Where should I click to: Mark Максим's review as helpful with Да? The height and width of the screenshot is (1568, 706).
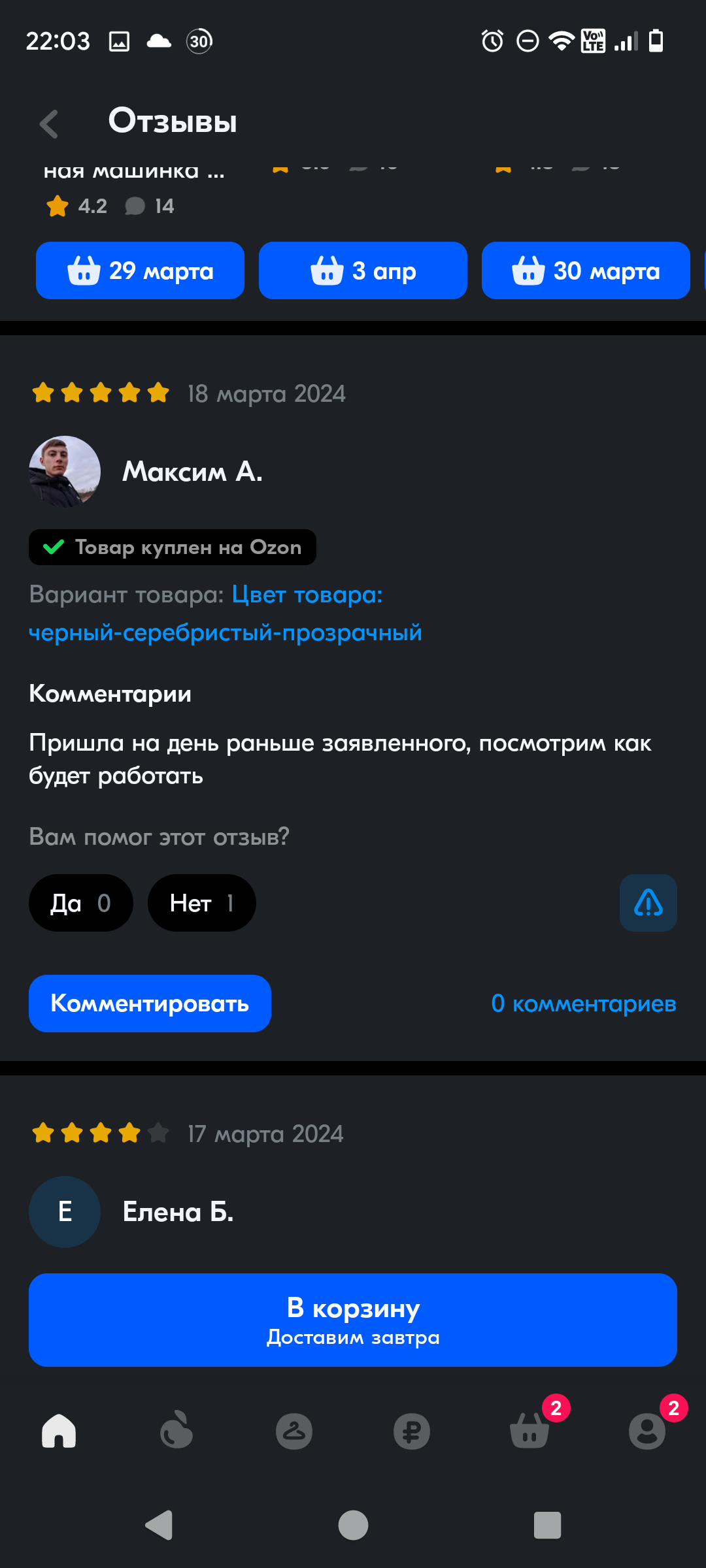(80, 903)
